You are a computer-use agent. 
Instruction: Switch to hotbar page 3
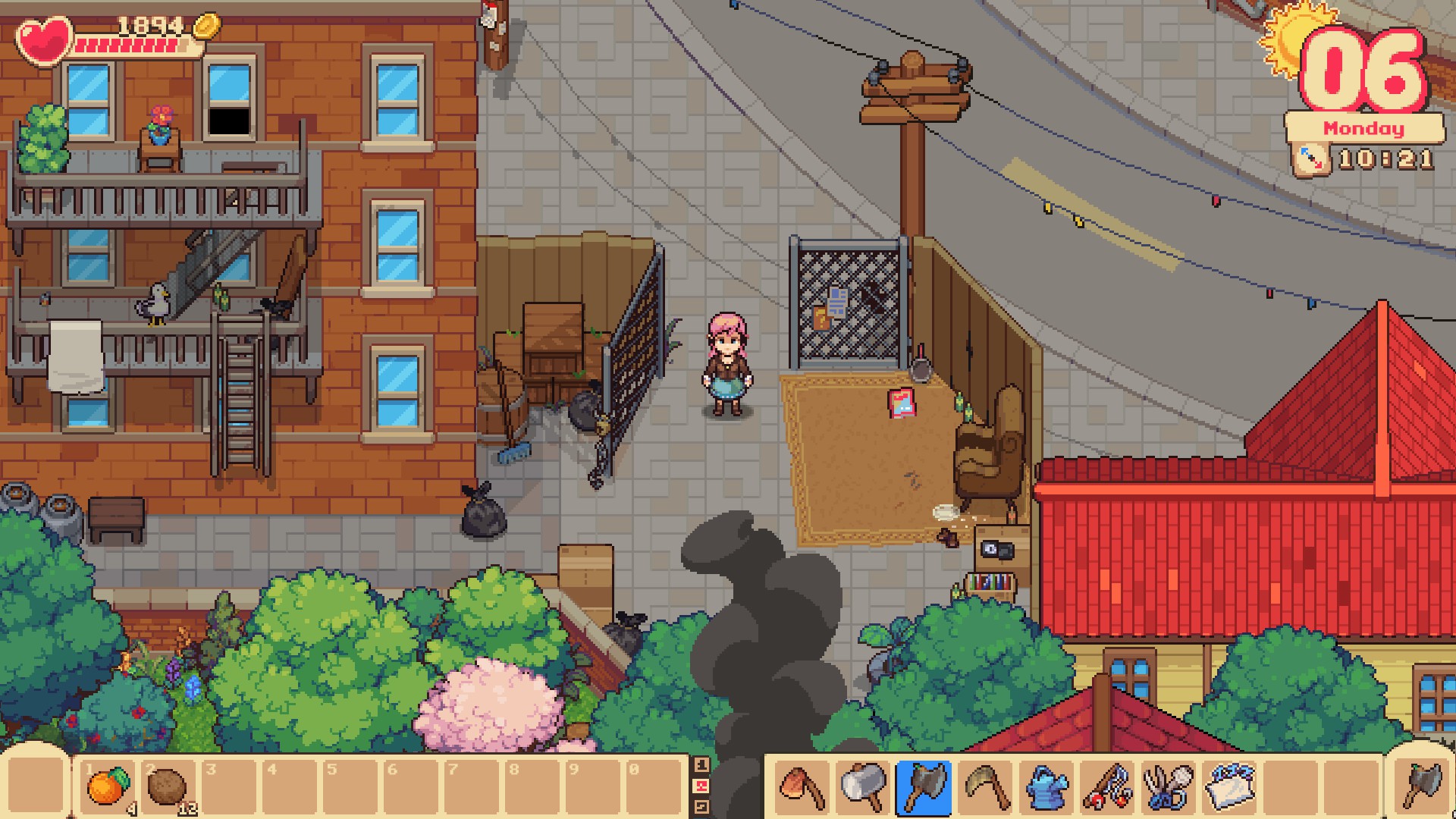(701, 806)
